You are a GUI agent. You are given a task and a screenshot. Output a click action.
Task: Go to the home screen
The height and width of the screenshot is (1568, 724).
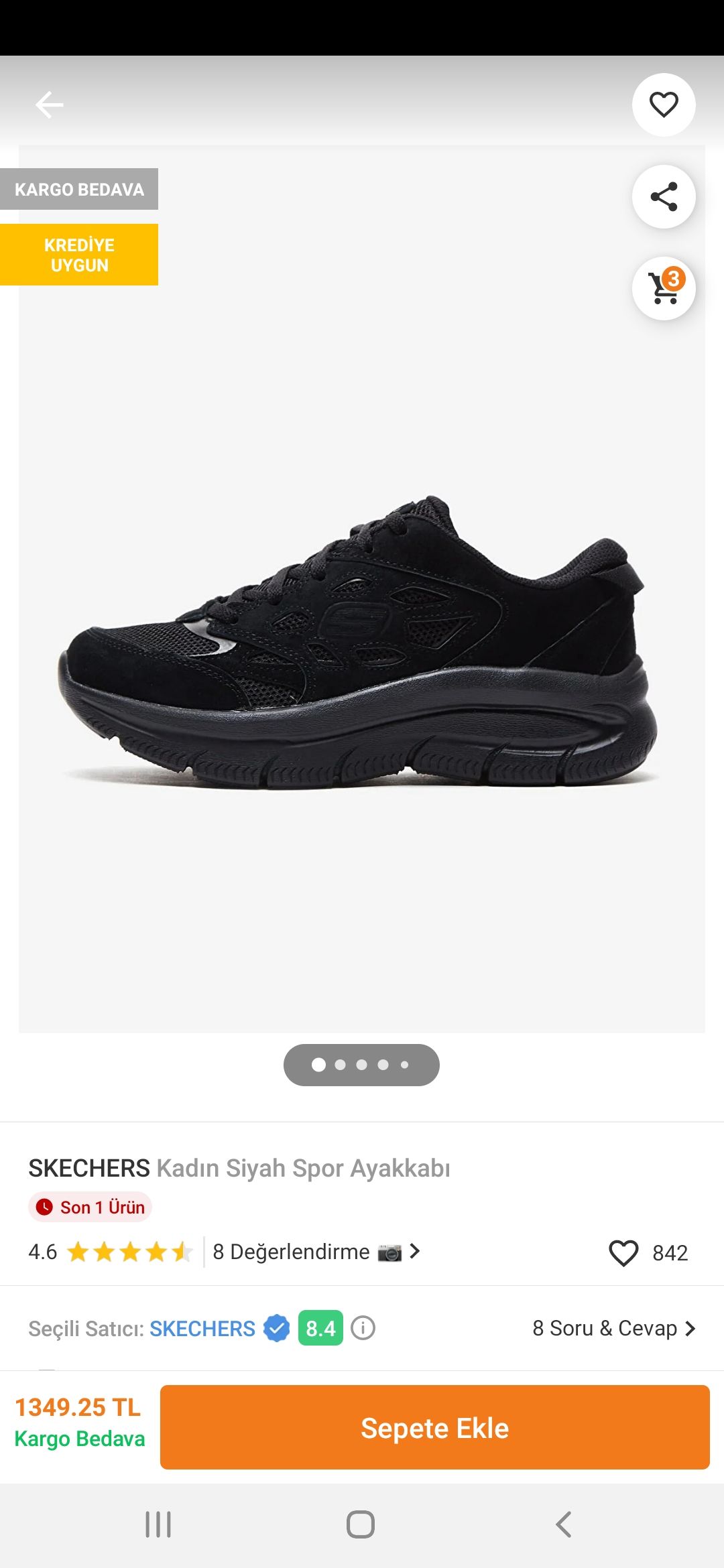tap(361, 1524)
